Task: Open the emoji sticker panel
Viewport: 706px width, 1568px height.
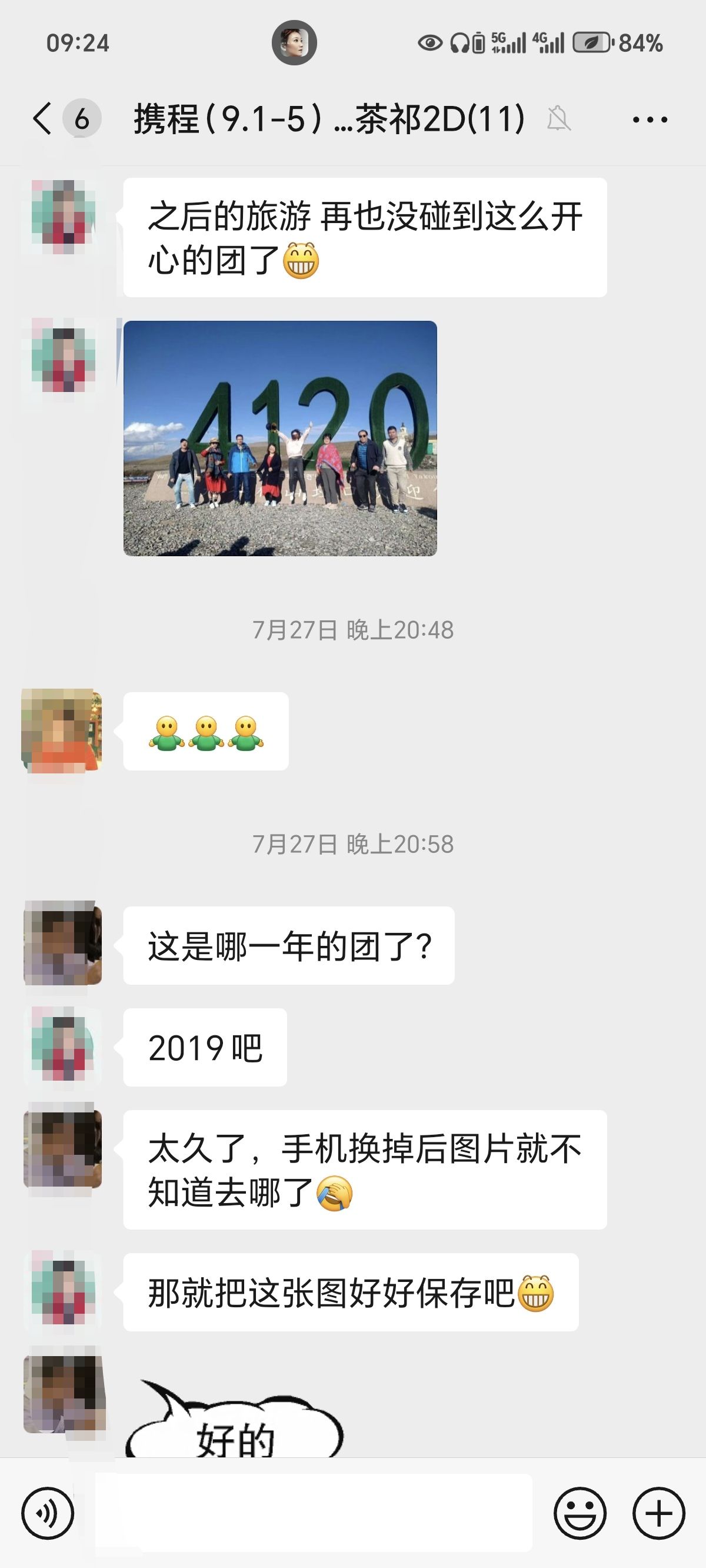Action: 580,1513
